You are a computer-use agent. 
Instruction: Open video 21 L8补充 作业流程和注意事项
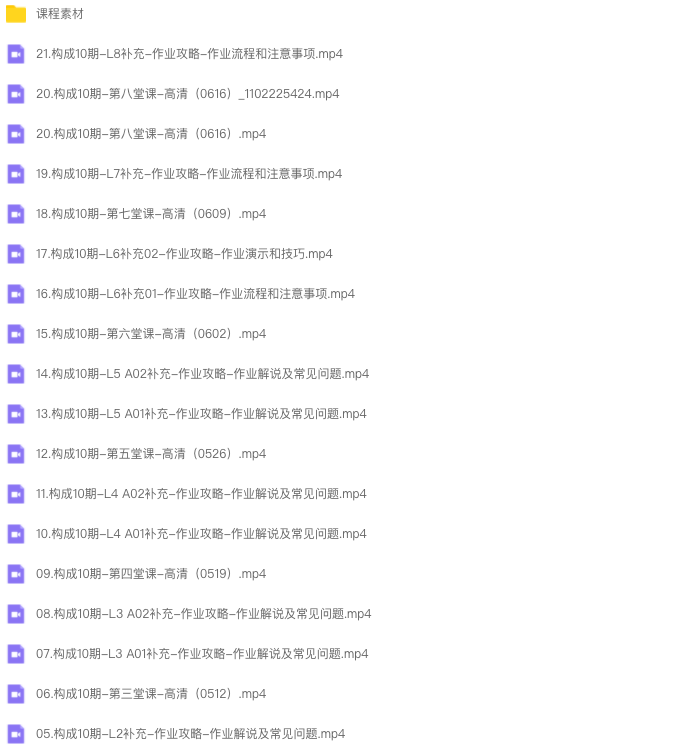(189, 54)
